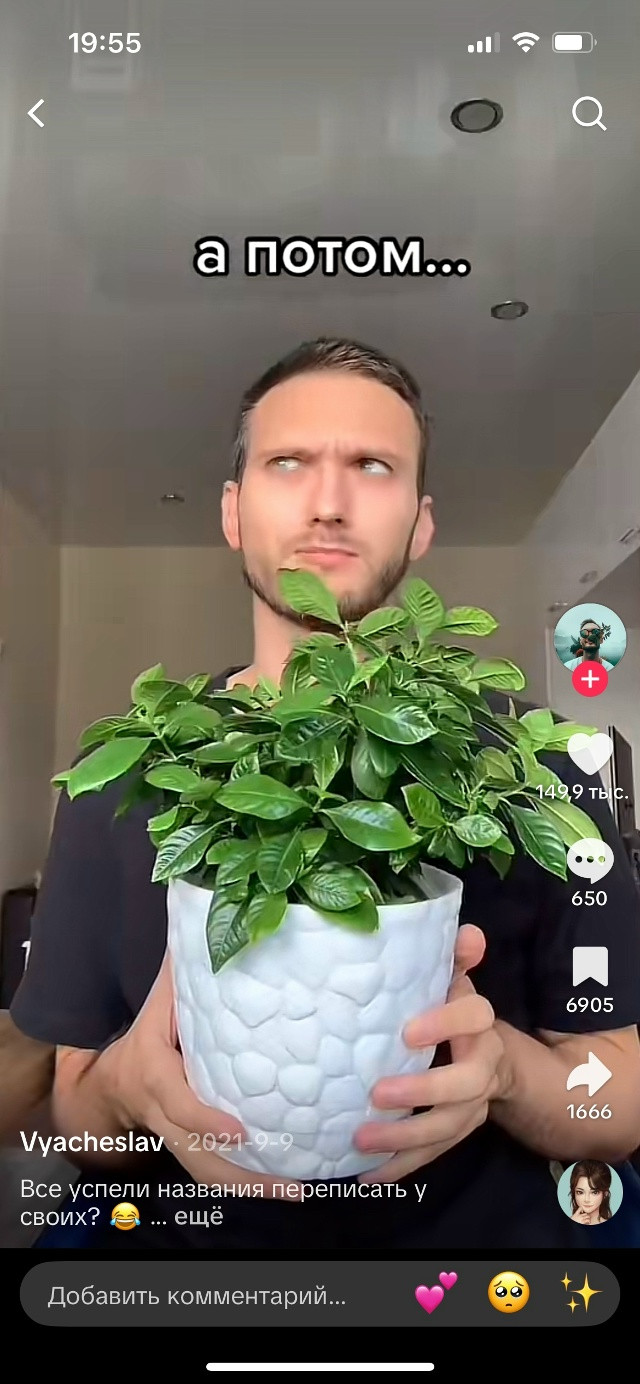Send the sparkles emoji reaction

(x=580, y=1294)
